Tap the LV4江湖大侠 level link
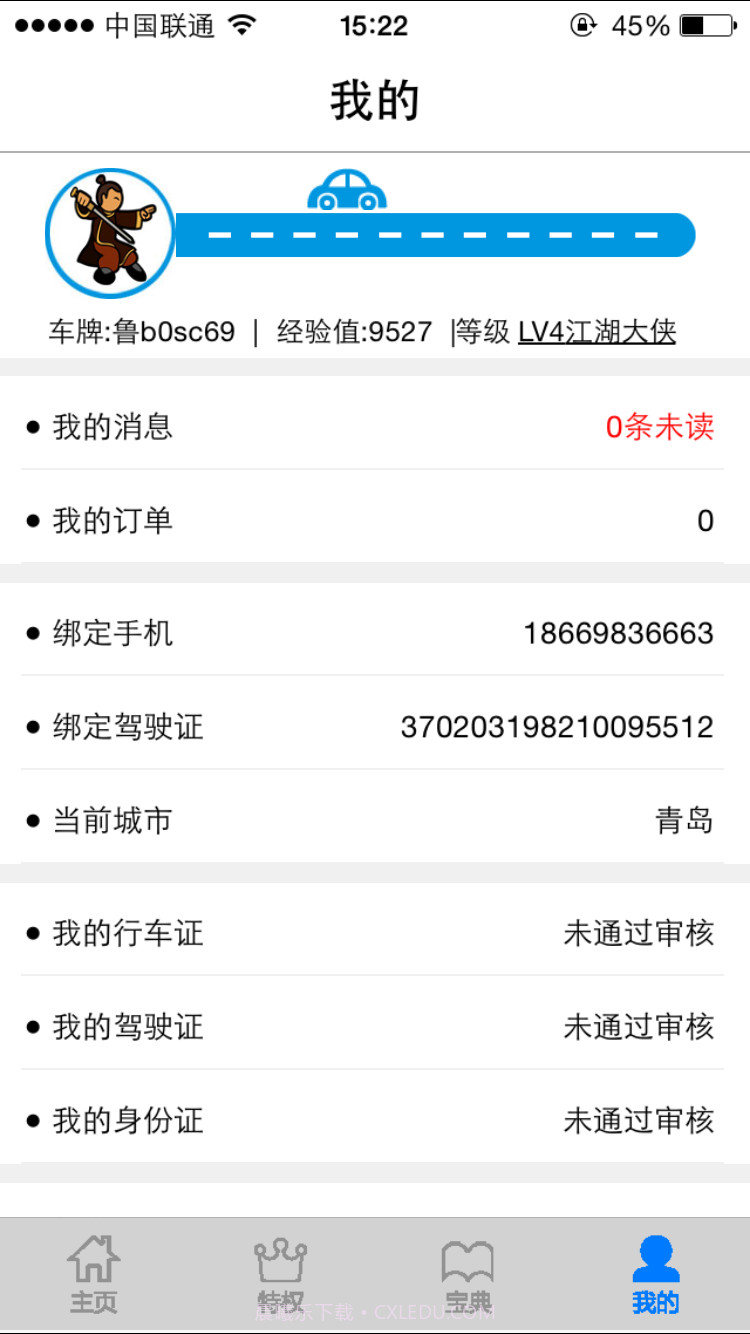The width and height of the screenshot is (750, 1334). 597,331
